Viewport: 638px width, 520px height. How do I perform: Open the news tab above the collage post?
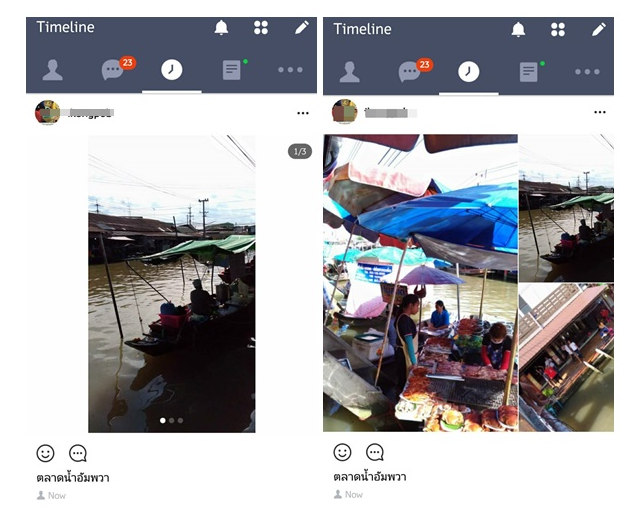tap(528, 71)
